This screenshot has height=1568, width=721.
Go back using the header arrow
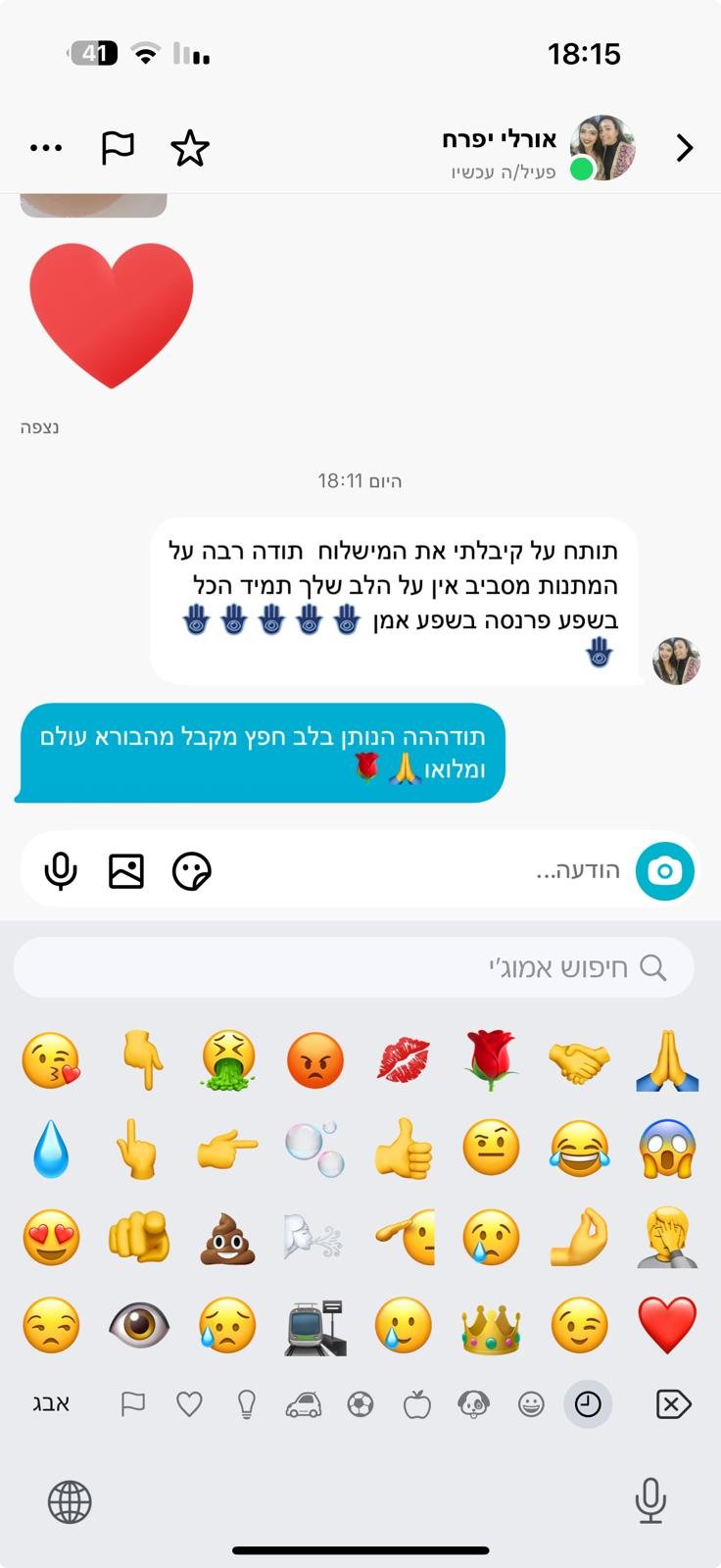pos(684,148)
